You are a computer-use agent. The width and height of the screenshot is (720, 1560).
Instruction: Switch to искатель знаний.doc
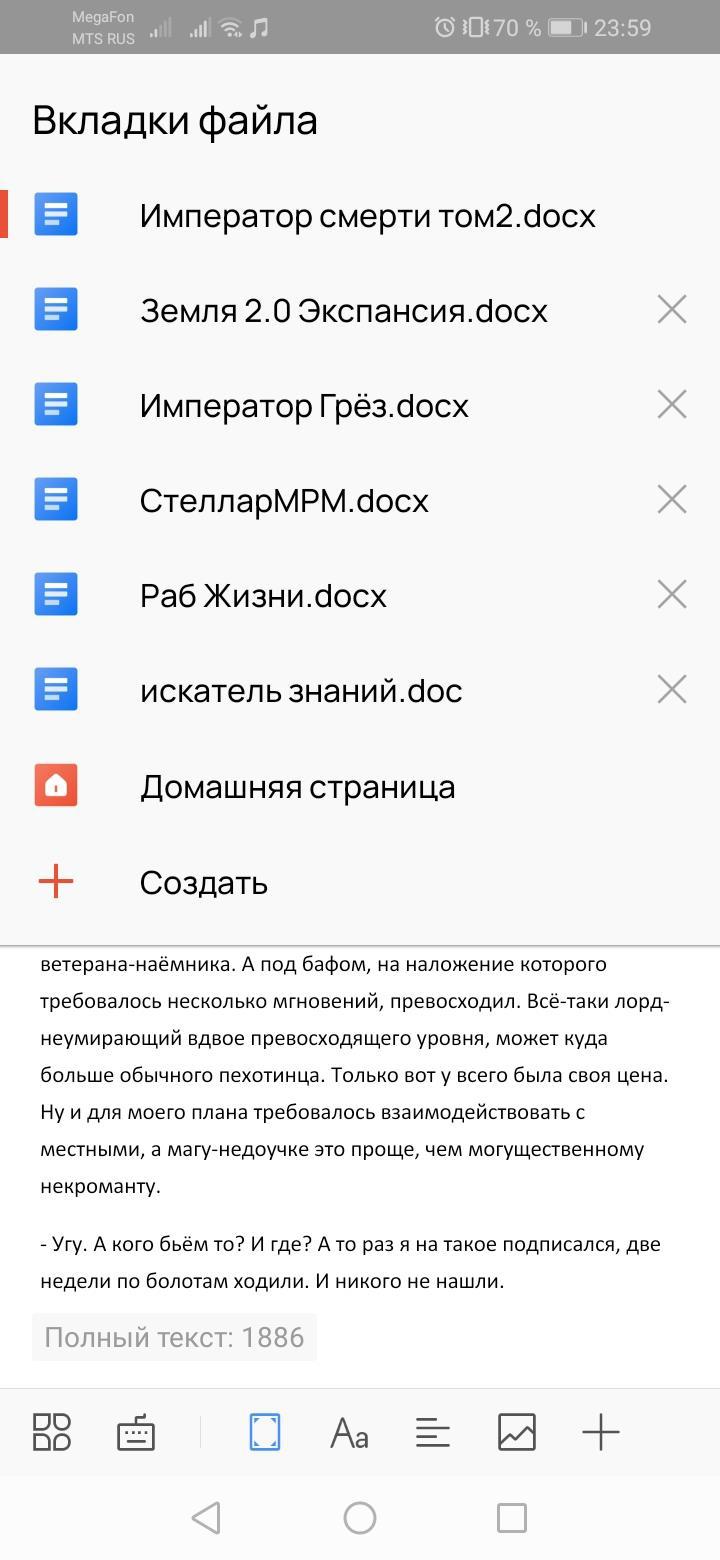click(x=300, y=691)
